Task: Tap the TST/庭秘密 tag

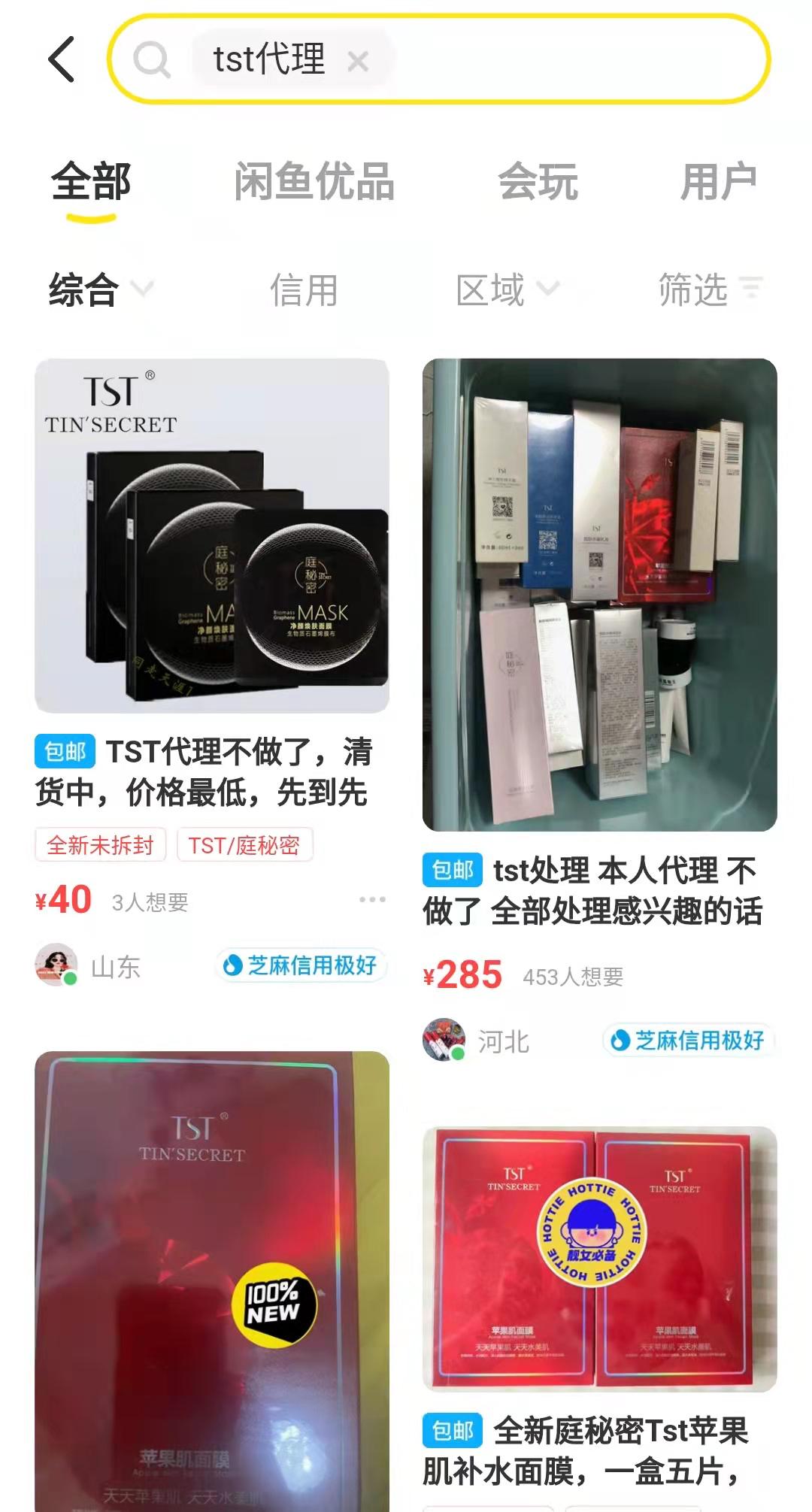Action: (x=244, y=845)
